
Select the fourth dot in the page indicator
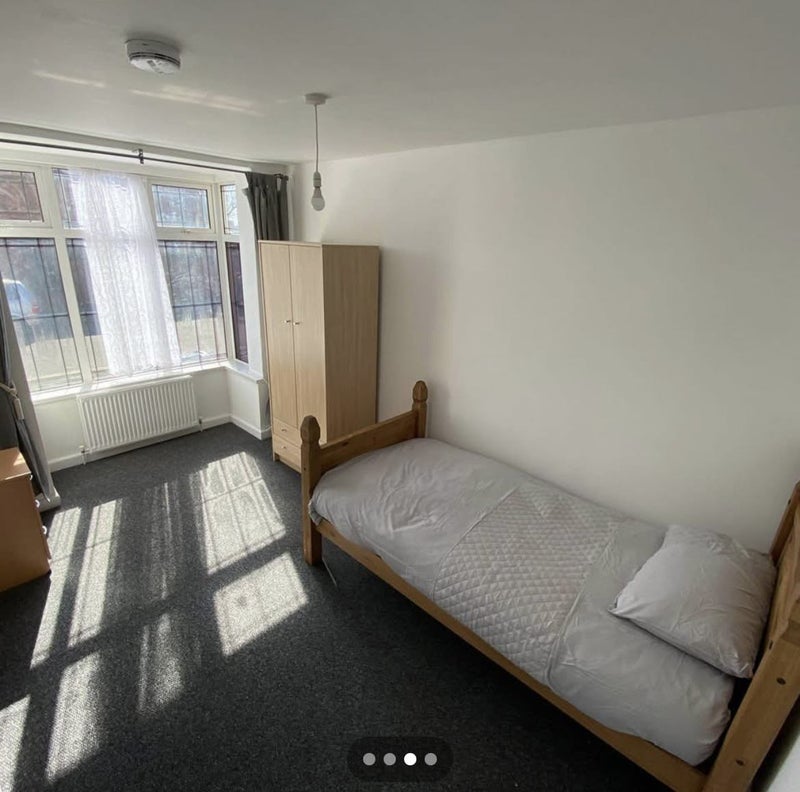pyautogui.click(x=430, y=759)
